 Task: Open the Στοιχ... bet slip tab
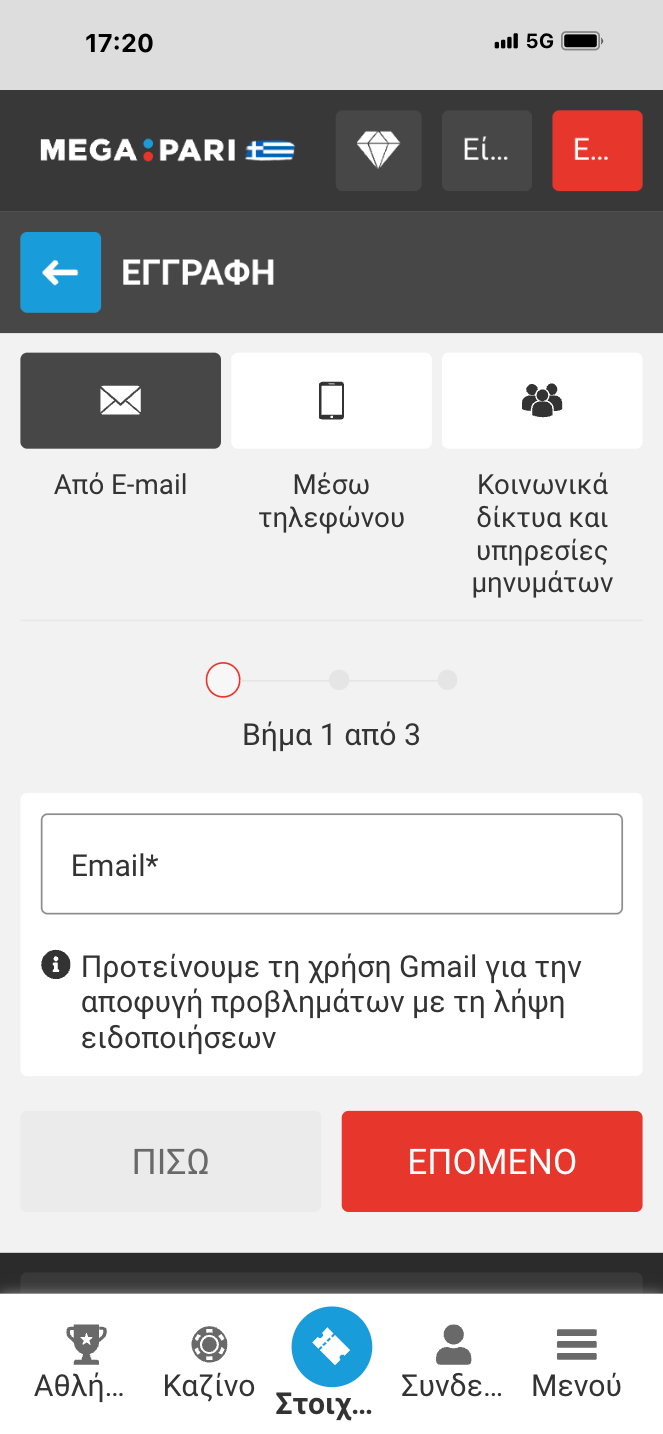coord(331,1358)
